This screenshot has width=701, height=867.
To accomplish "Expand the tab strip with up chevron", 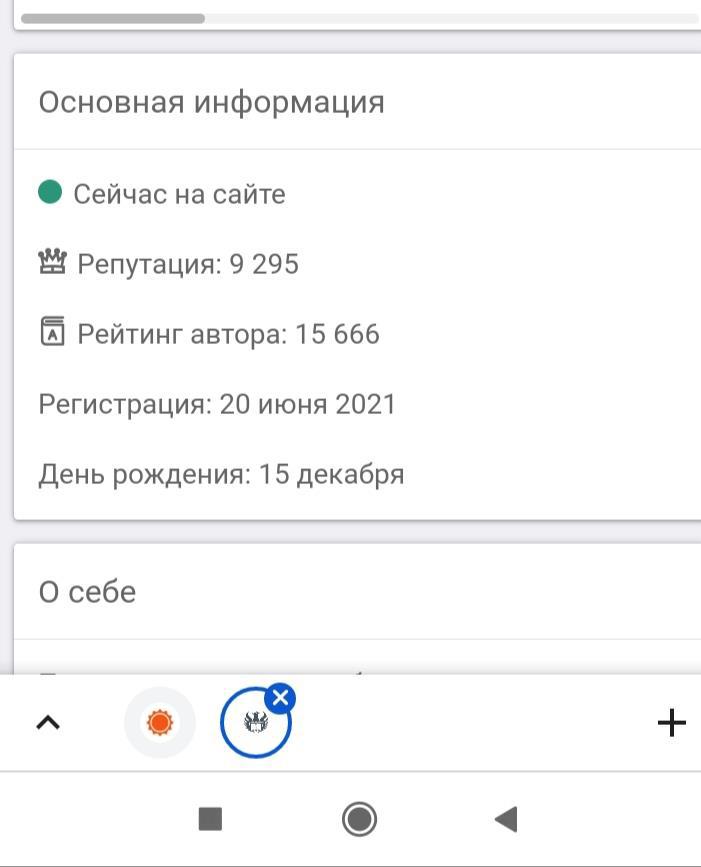I will (48, 723).
